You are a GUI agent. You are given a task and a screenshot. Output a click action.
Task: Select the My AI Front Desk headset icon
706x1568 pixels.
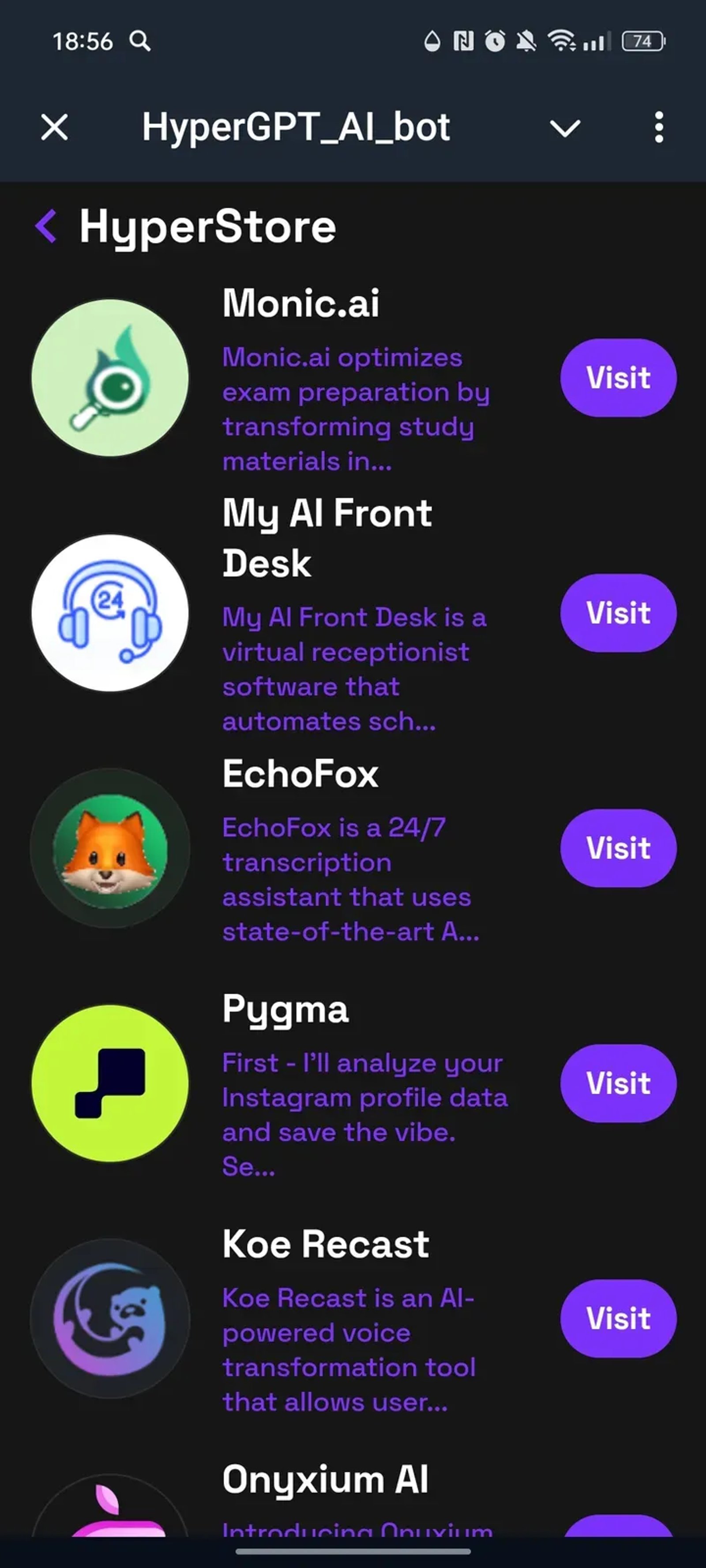[111, 613]
